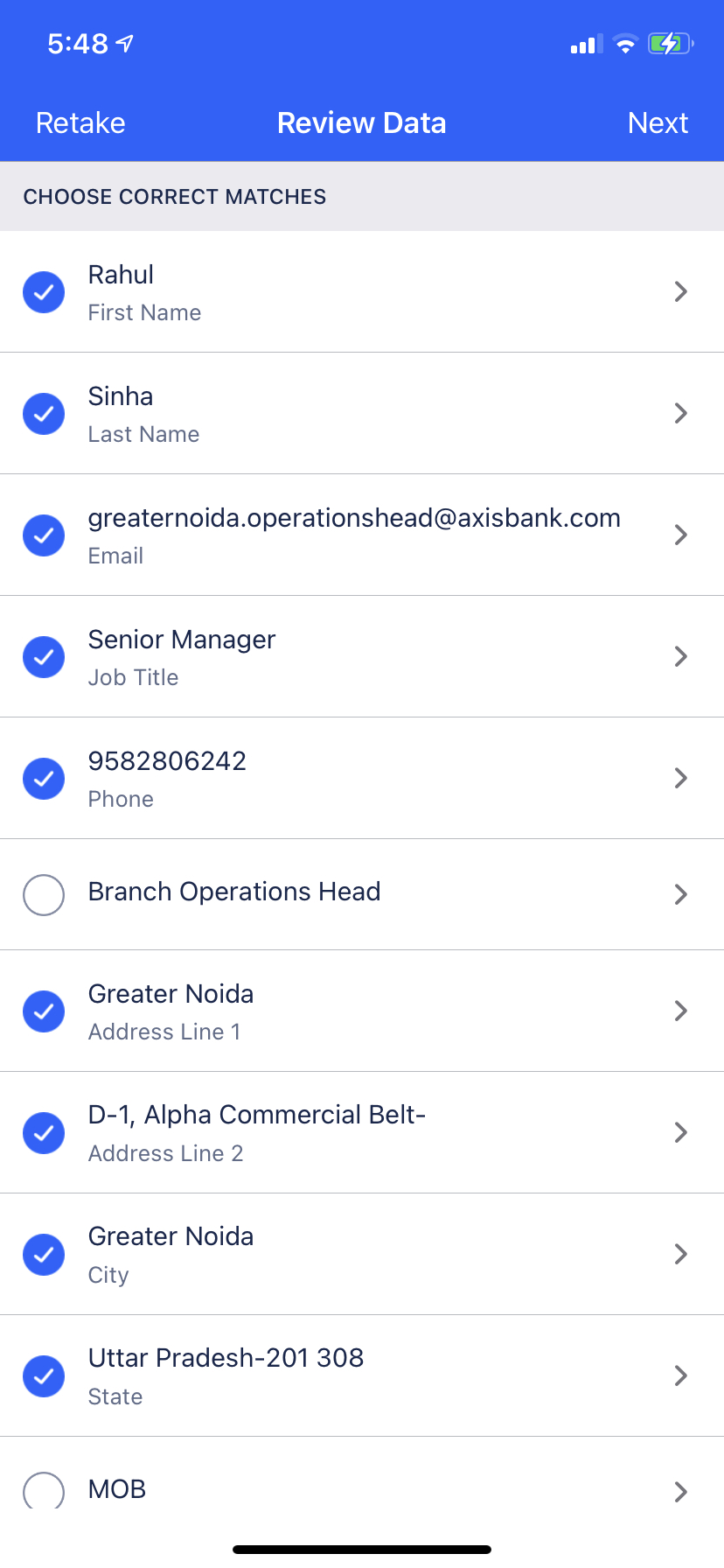Open the Address Line 1 row
724x1568 pixels.
click(362, 1011)
